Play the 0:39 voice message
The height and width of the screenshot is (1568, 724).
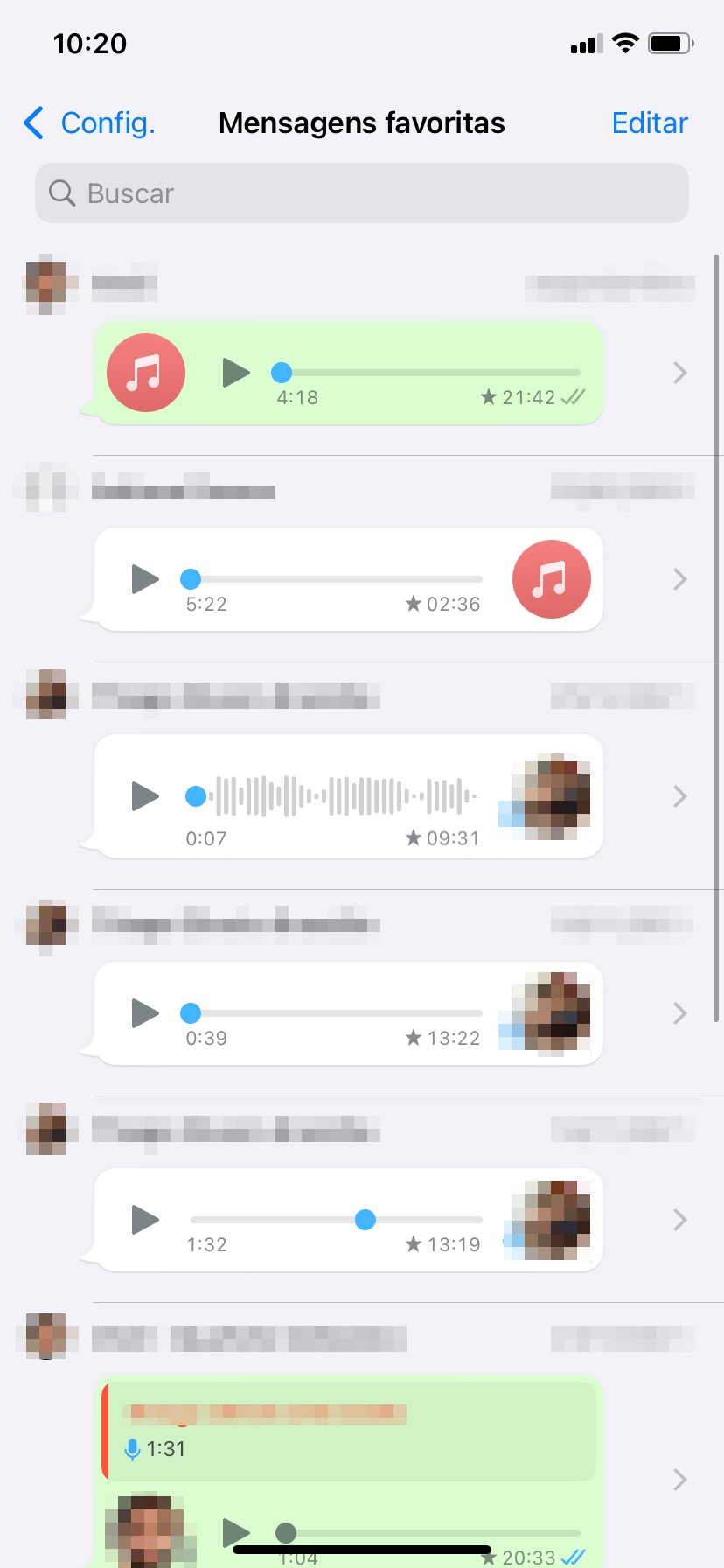click(x=145, y=1013)
